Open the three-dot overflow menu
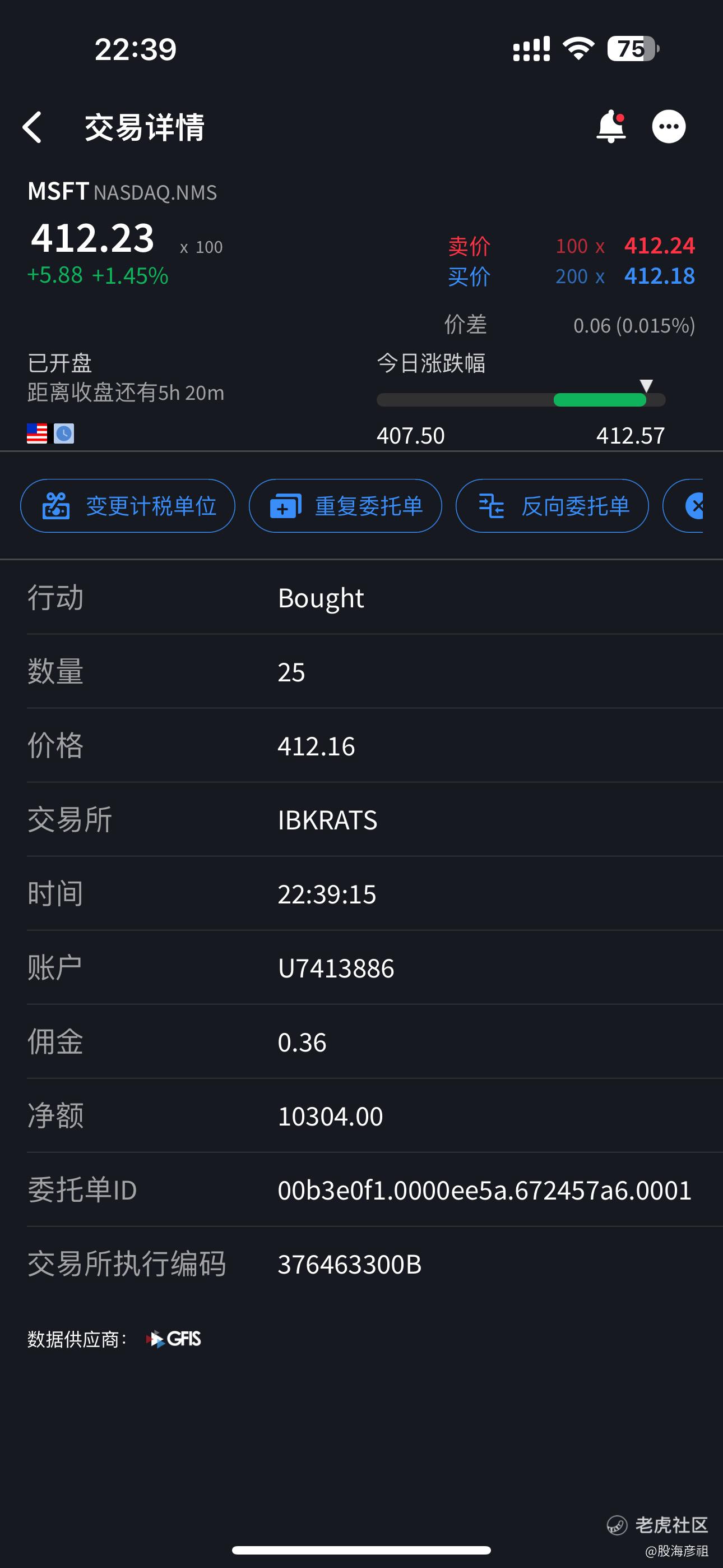Screen dimensions: 723x1568 [x=669, y=127]
